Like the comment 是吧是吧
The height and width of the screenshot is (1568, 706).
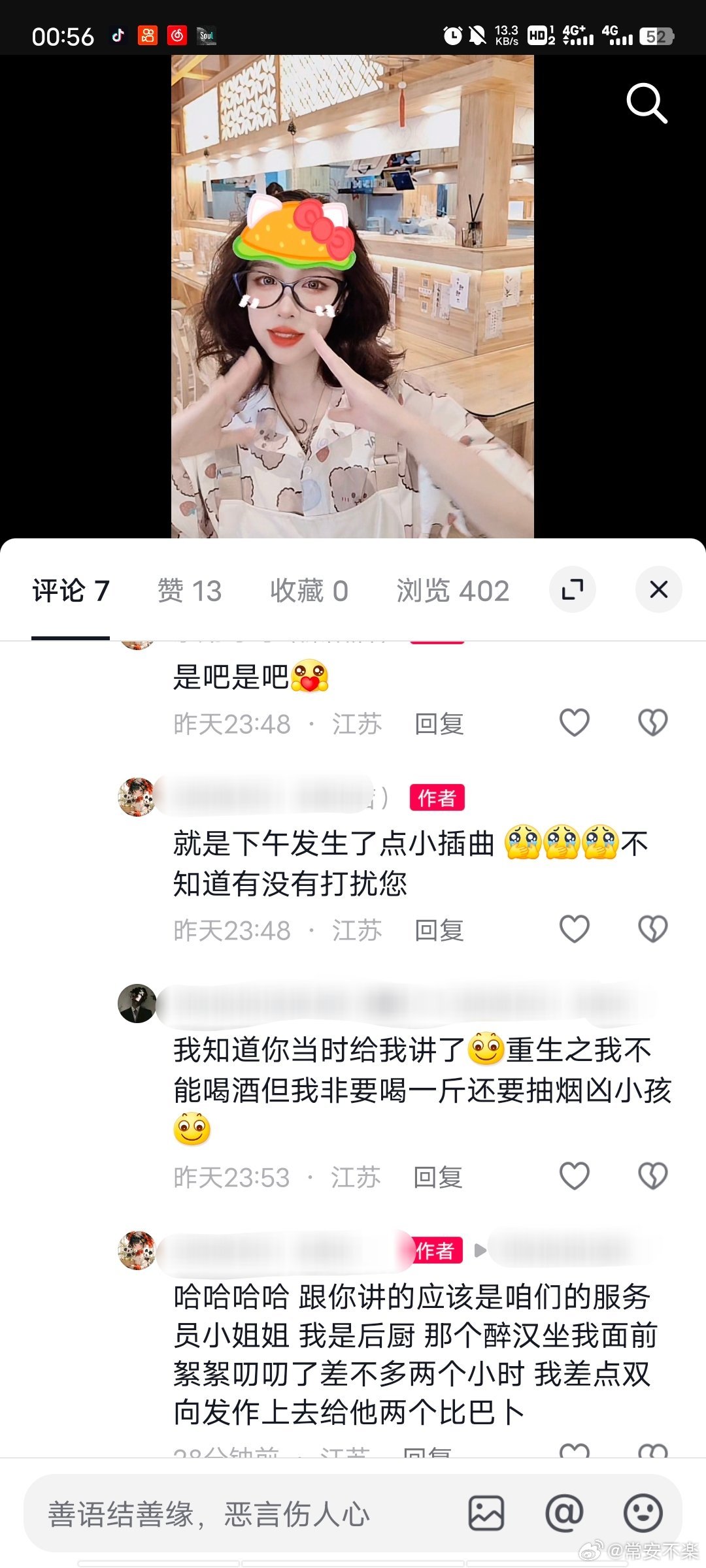[x=575, y=723]
